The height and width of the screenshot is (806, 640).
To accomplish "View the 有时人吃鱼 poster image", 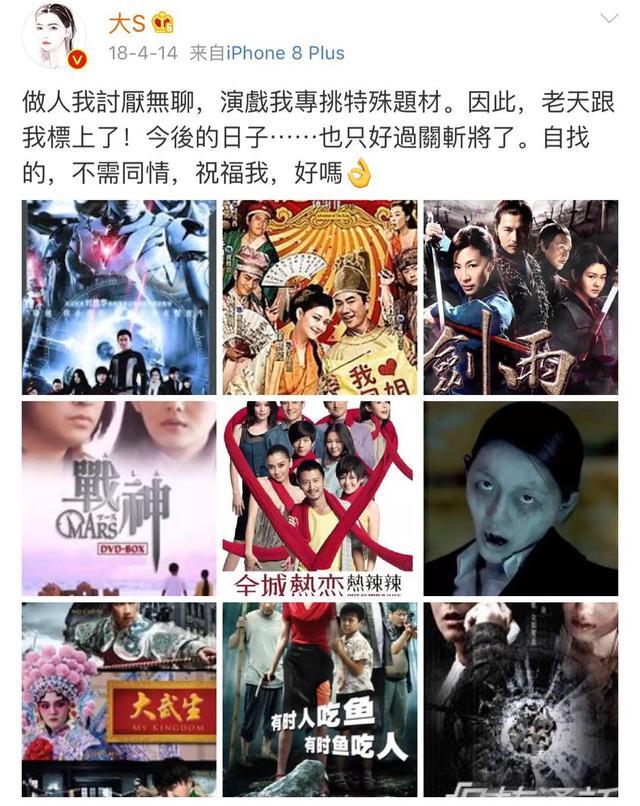I will [x=319, y=698].
